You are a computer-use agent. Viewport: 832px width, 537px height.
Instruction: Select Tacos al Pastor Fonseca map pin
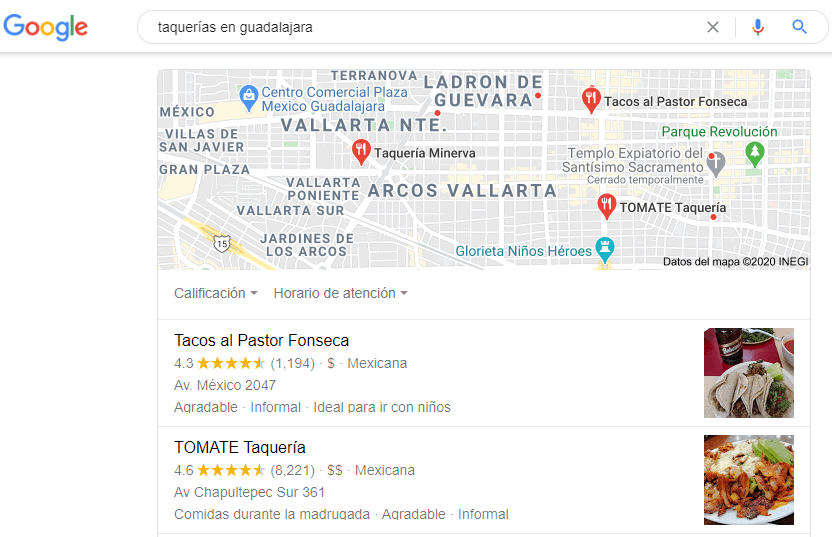[x=591, y=100]
